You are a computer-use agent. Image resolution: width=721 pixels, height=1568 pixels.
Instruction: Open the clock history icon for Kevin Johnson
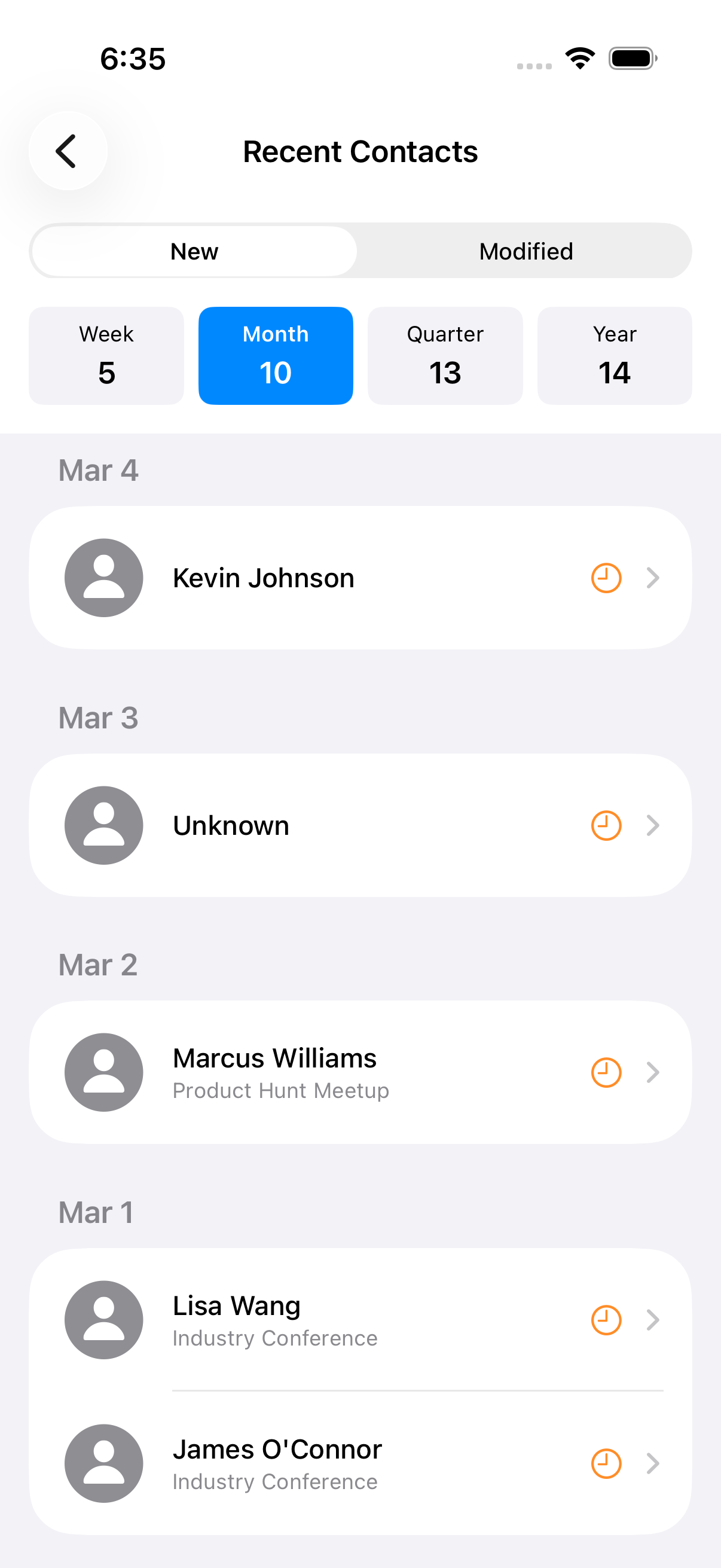click(606, 577)
